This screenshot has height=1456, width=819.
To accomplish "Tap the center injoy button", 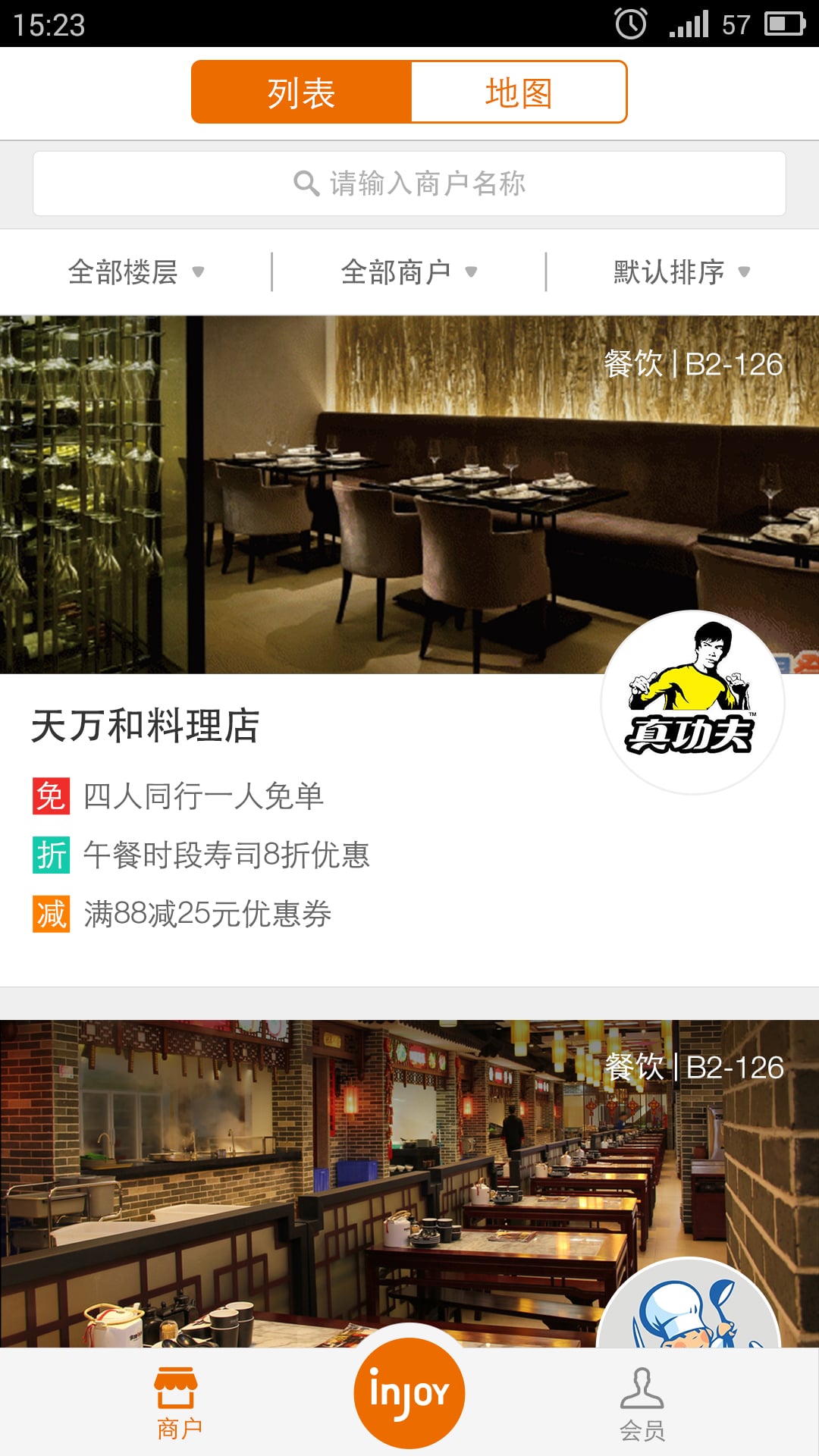I will click(x=409, y=1393).
